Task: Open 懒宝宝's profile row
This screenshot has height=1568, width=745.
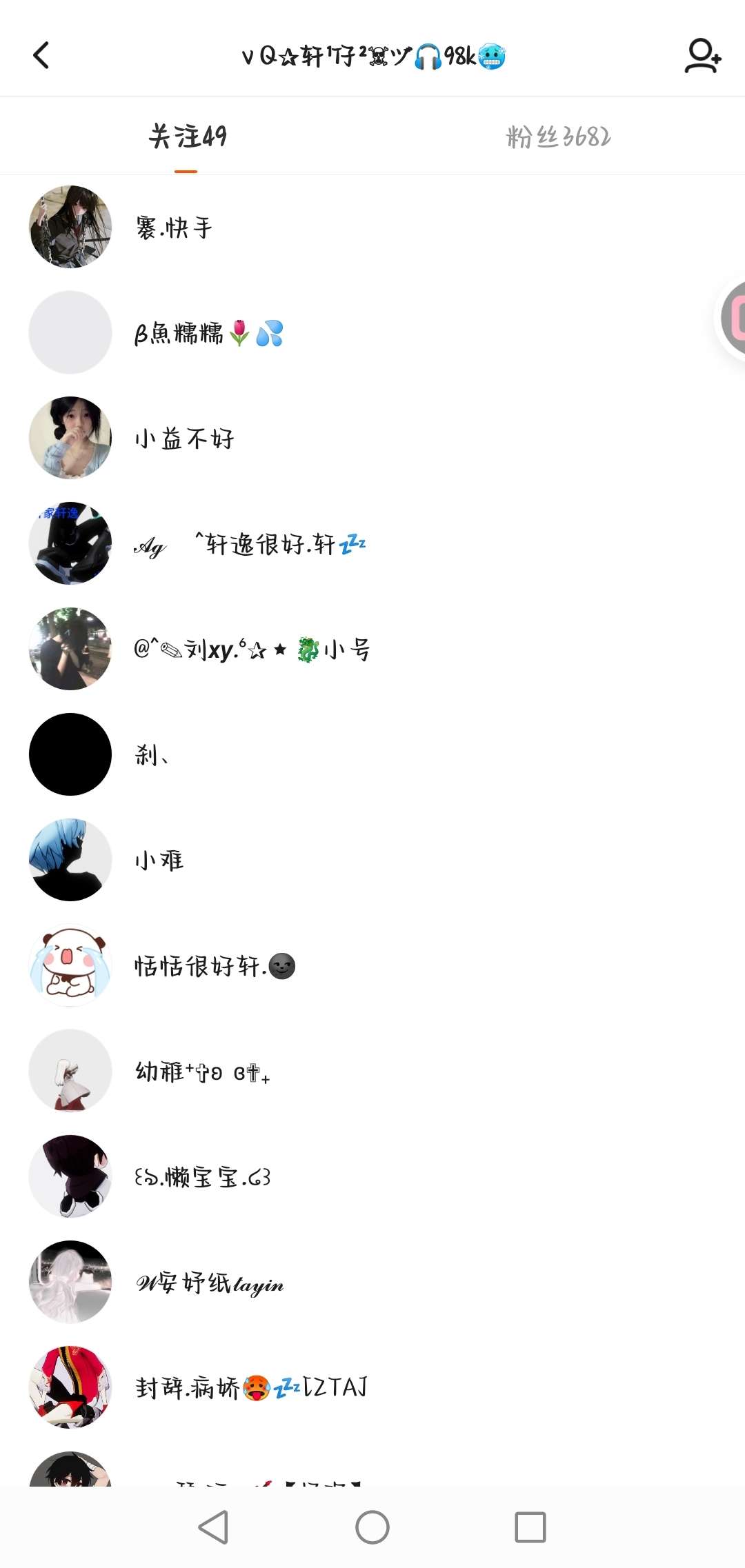Action: (x=202, y=1177)
